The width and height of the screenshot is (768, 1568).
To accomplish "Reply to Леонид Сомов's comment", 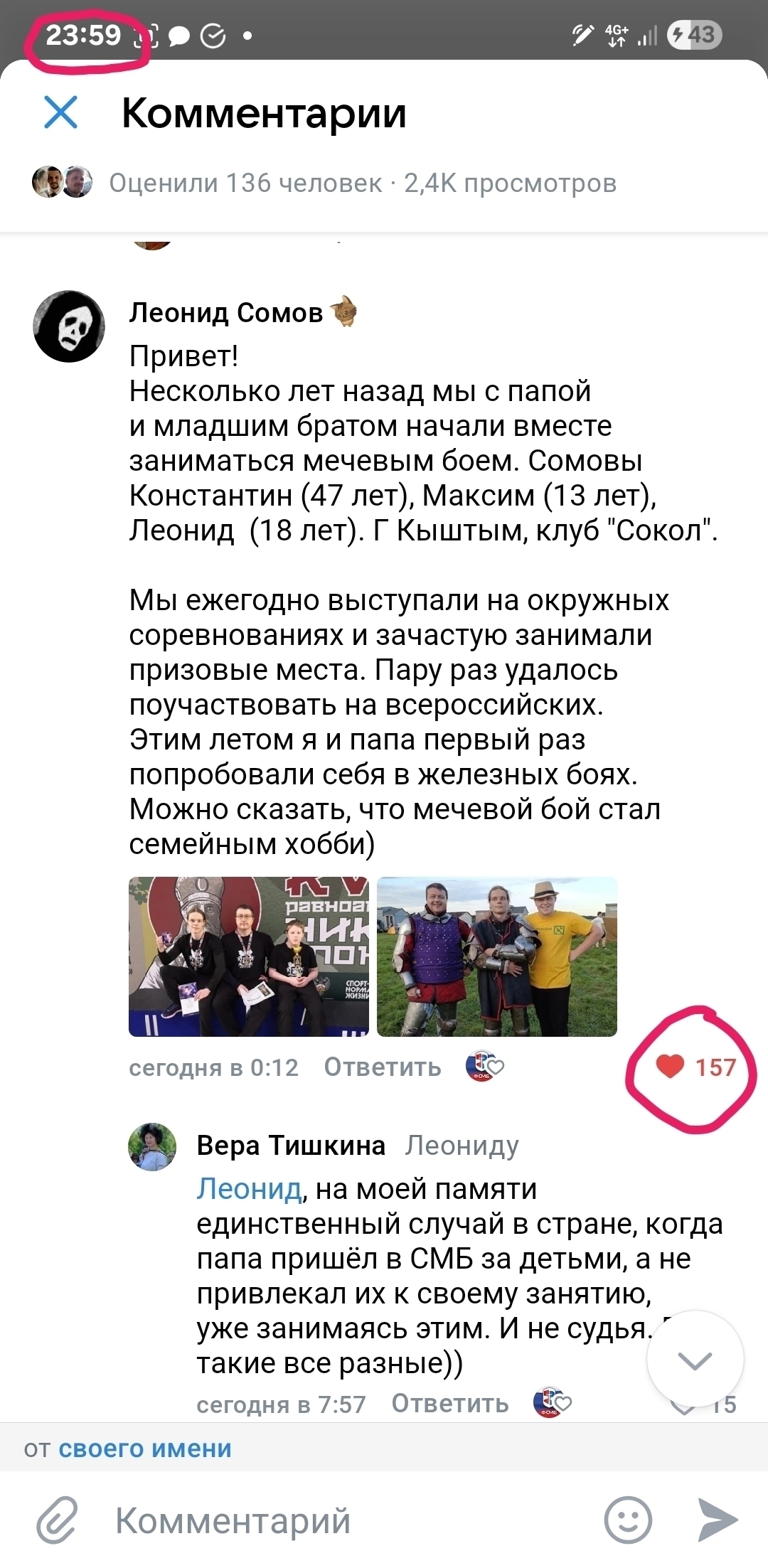I will tap(382, 1067).
